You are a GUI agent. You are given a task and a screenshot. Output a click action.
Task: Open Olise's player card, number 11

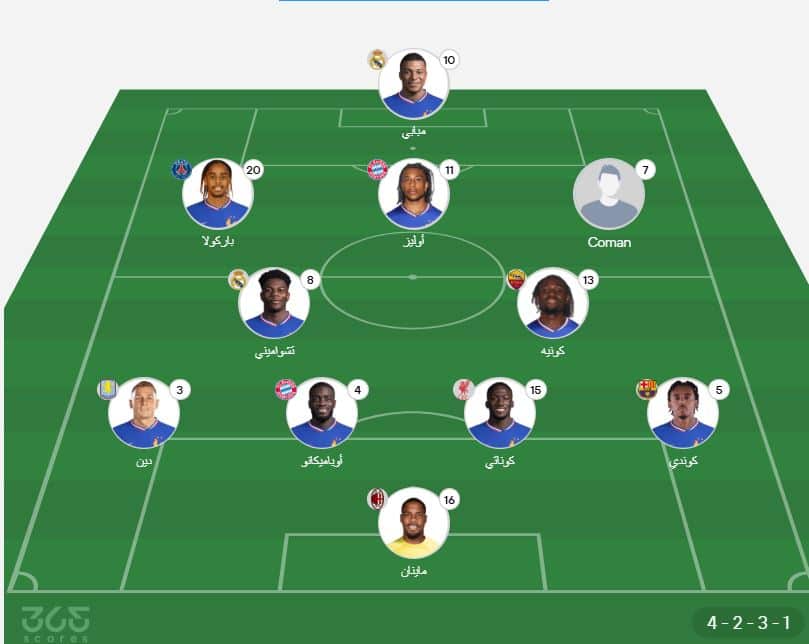tap(413, 194)
